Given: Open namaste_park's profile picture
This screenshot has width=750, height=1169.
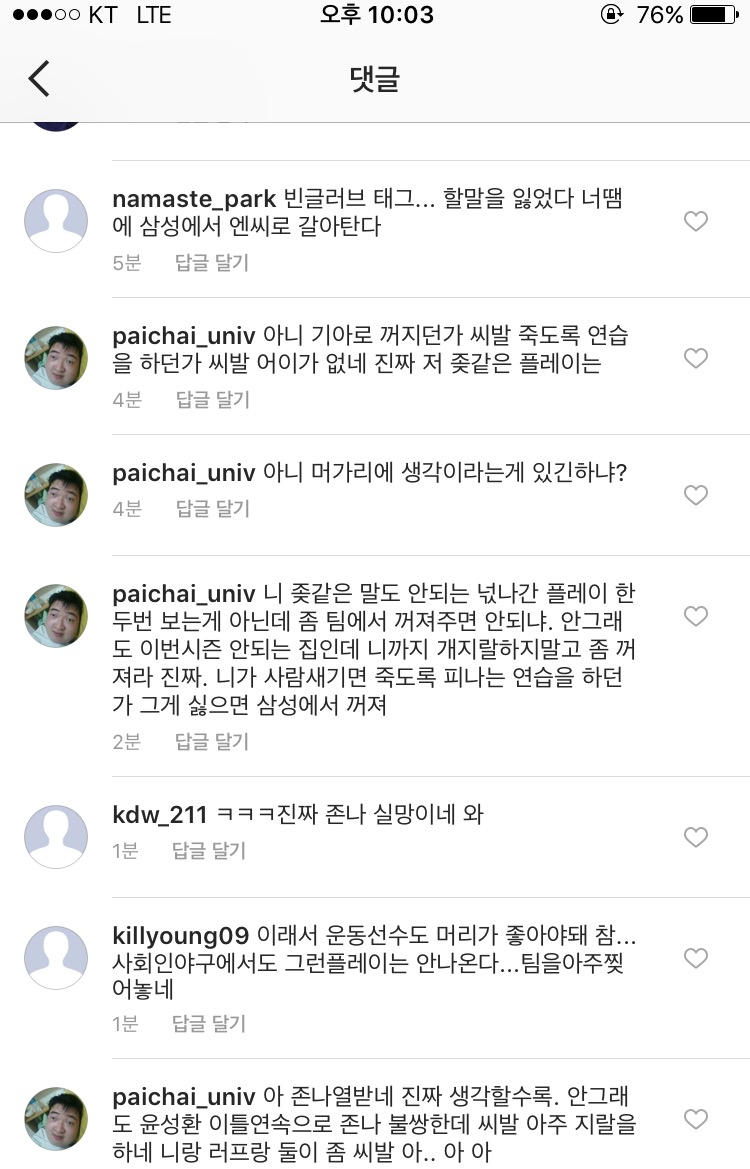Looking at the screenshot, I should coord(56,221).
